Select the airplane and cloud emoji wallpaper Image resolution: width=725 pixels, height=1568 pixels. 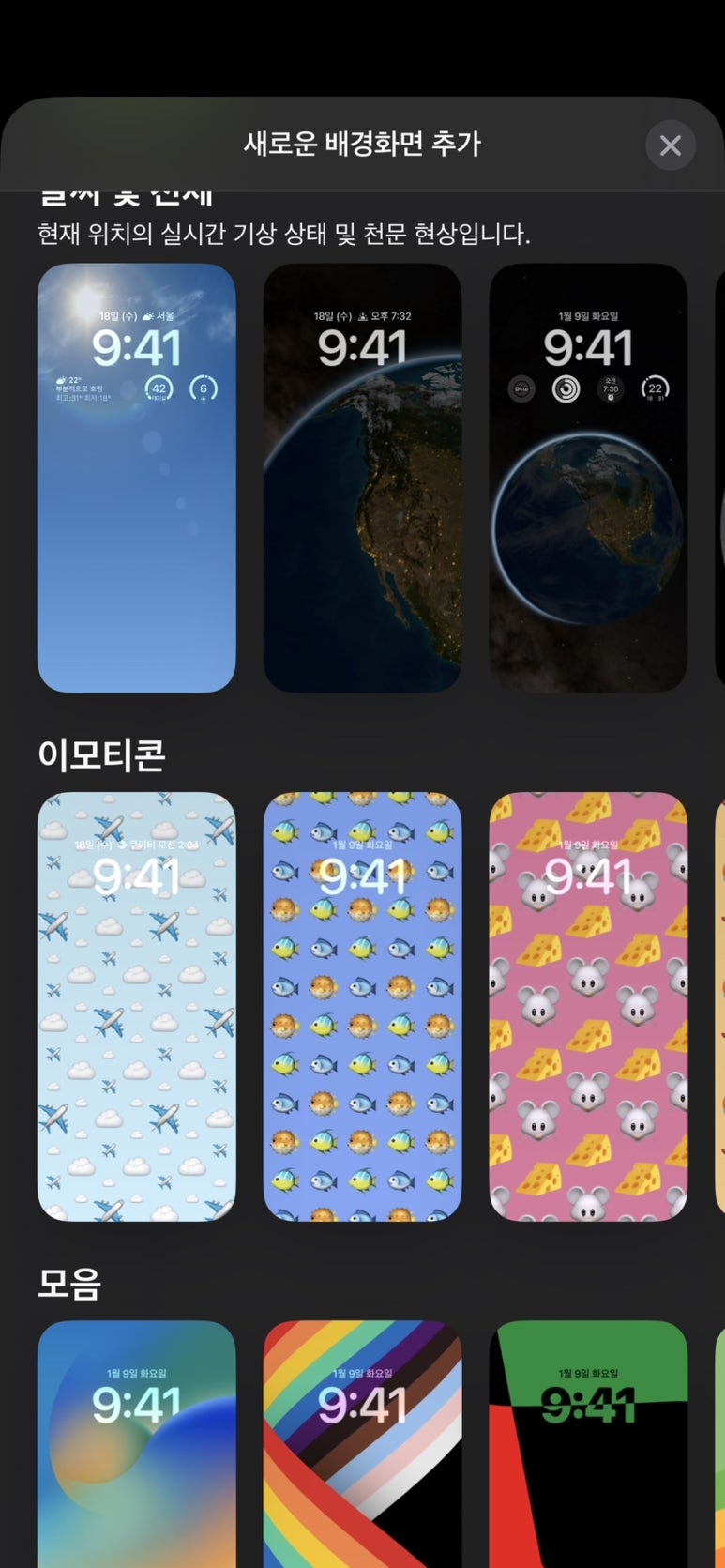137,1006
